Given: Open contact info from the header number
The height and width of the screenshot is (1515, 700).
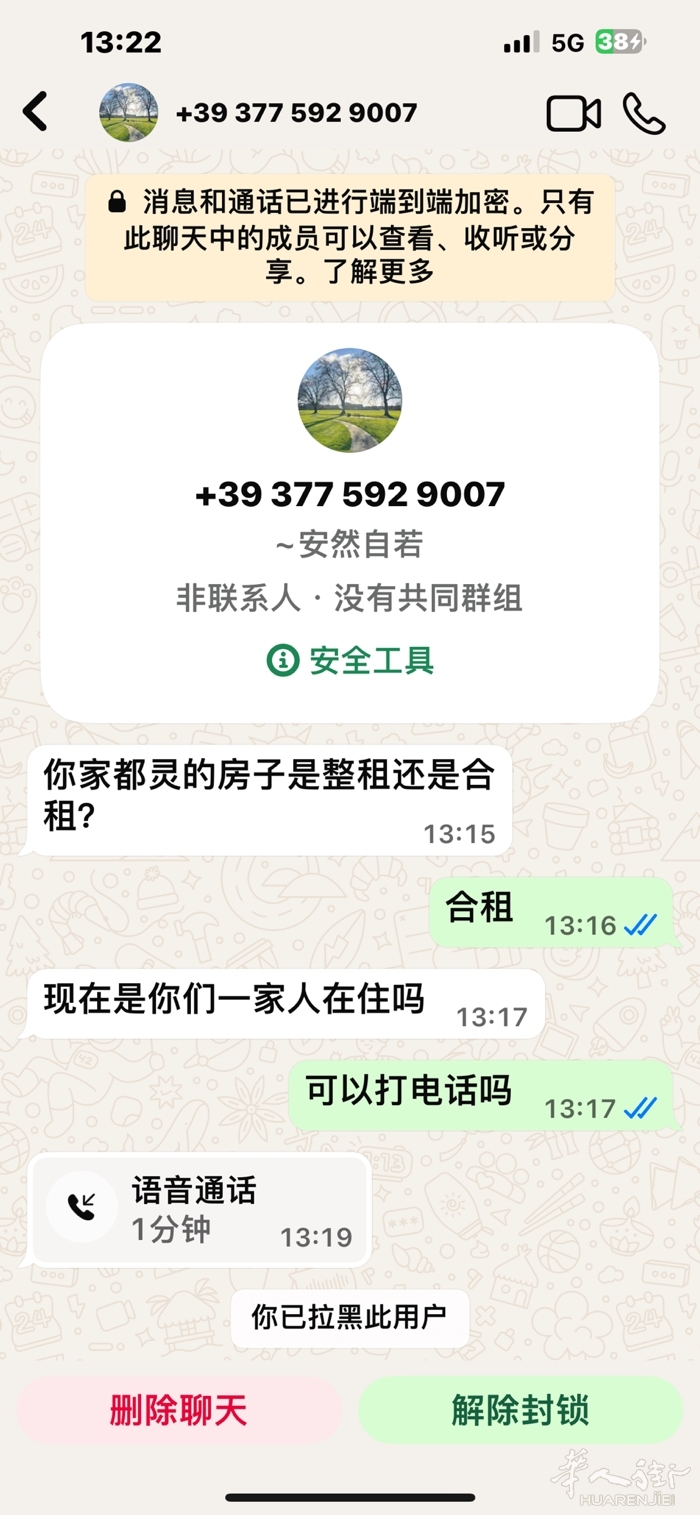Looking at the screenshot, I should pyautogui.click(x=296, y=113).
